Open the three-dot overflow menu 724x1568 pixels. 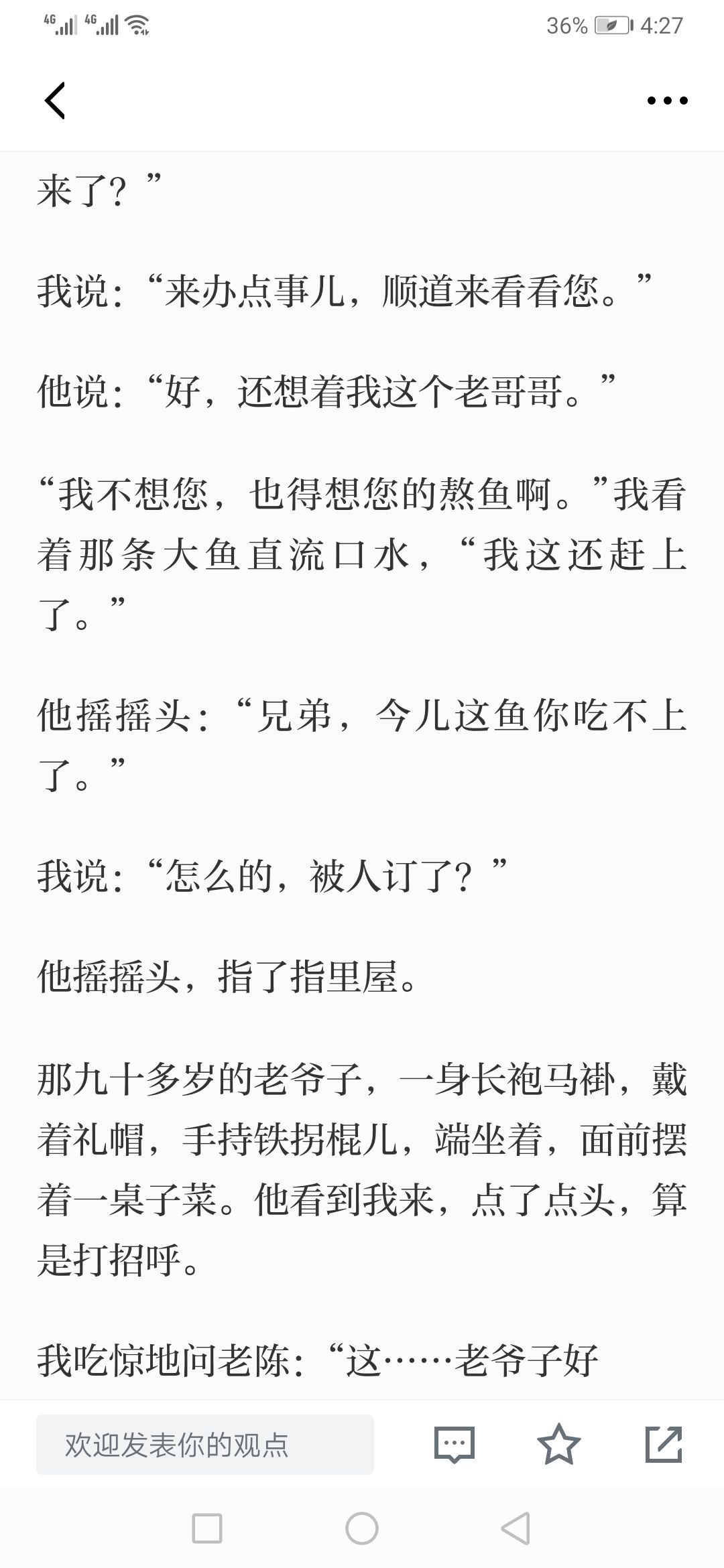(667, 101)
